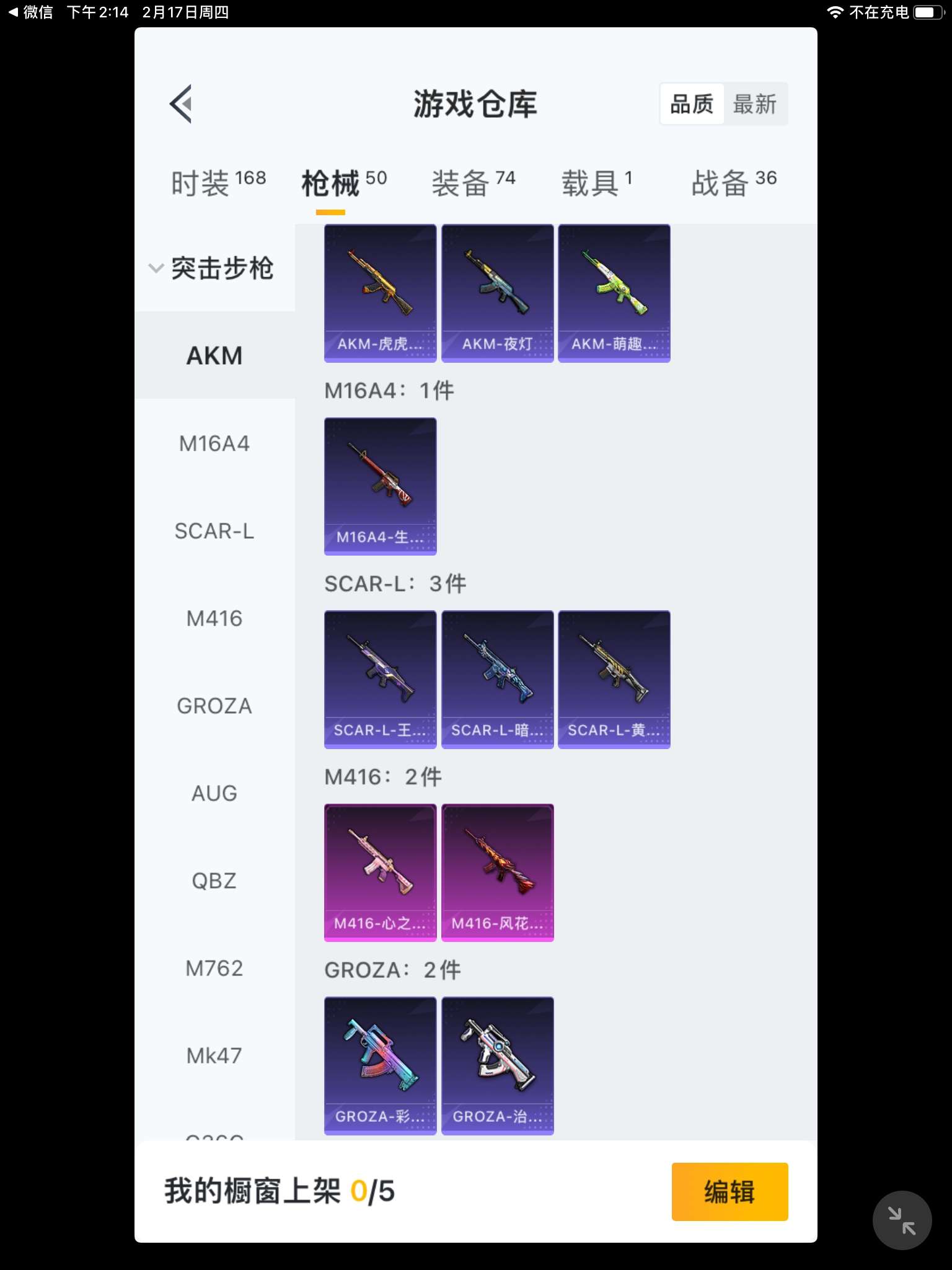952x1270 pixels.
Task: Go back from the 游戏仓库 page
Action: [181, 104]
